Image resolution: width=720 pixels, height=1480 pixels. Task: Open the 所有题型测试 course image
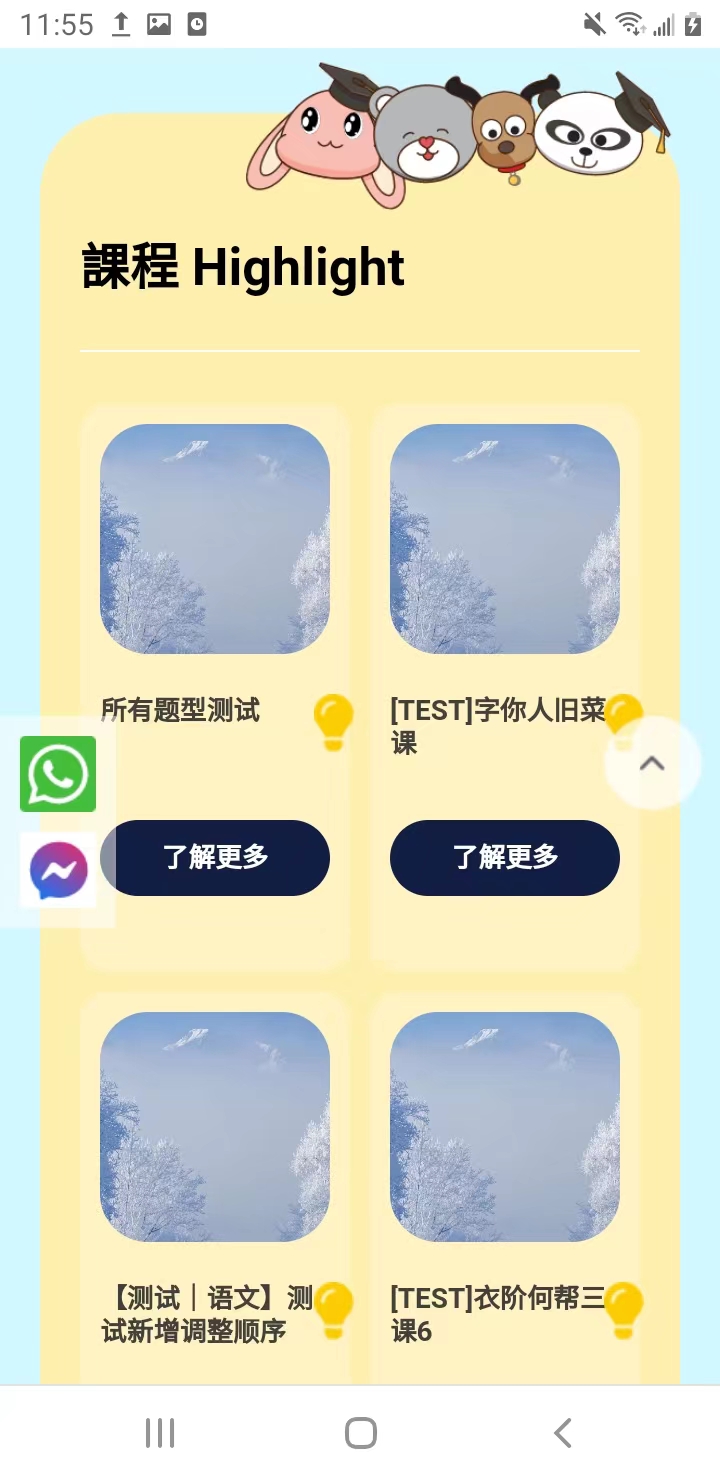tap(215, 539)
